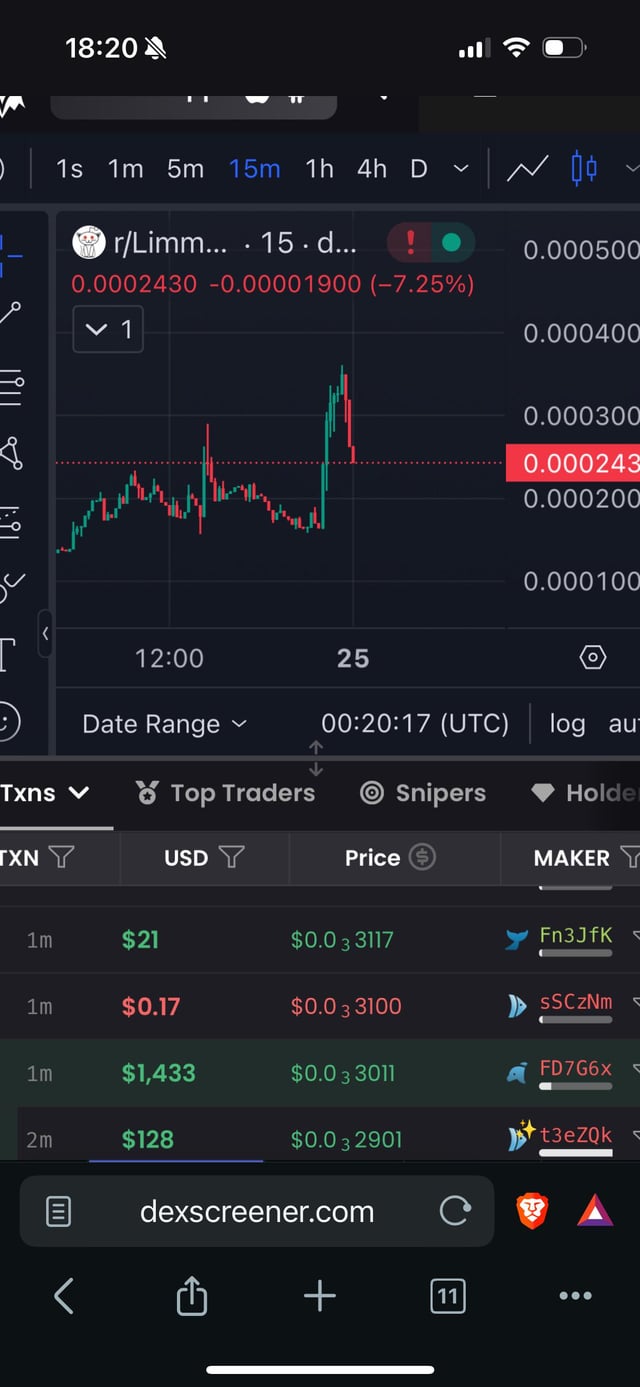
Task: Toggle the Price column currency
Action: (x=423, y=857)
